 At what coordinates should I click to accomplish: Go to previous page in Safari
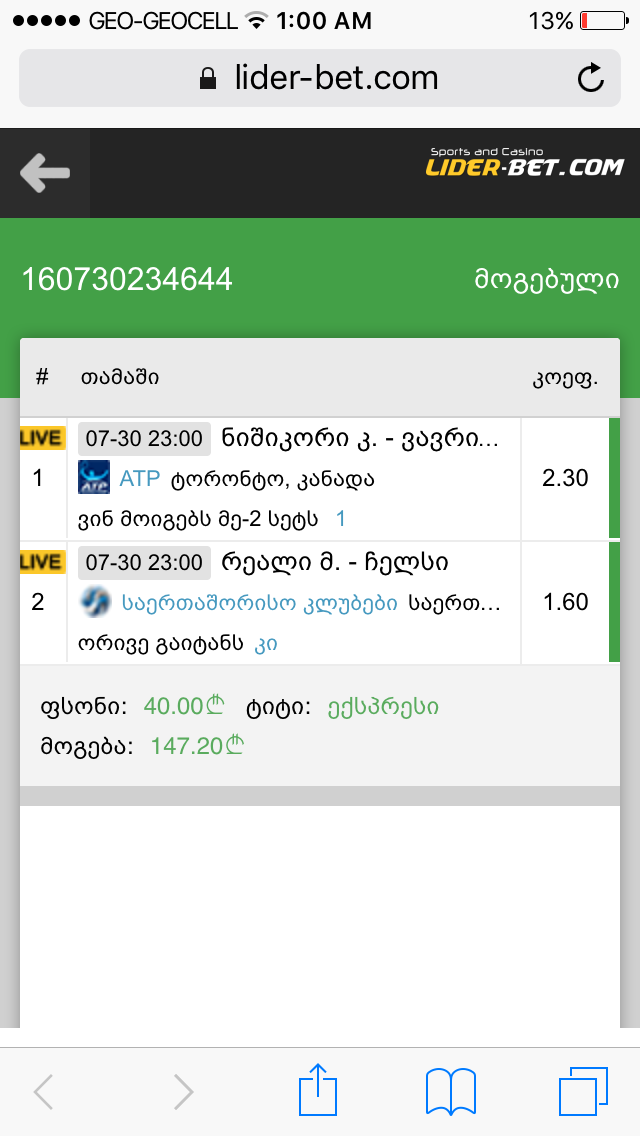(43, 1091)
